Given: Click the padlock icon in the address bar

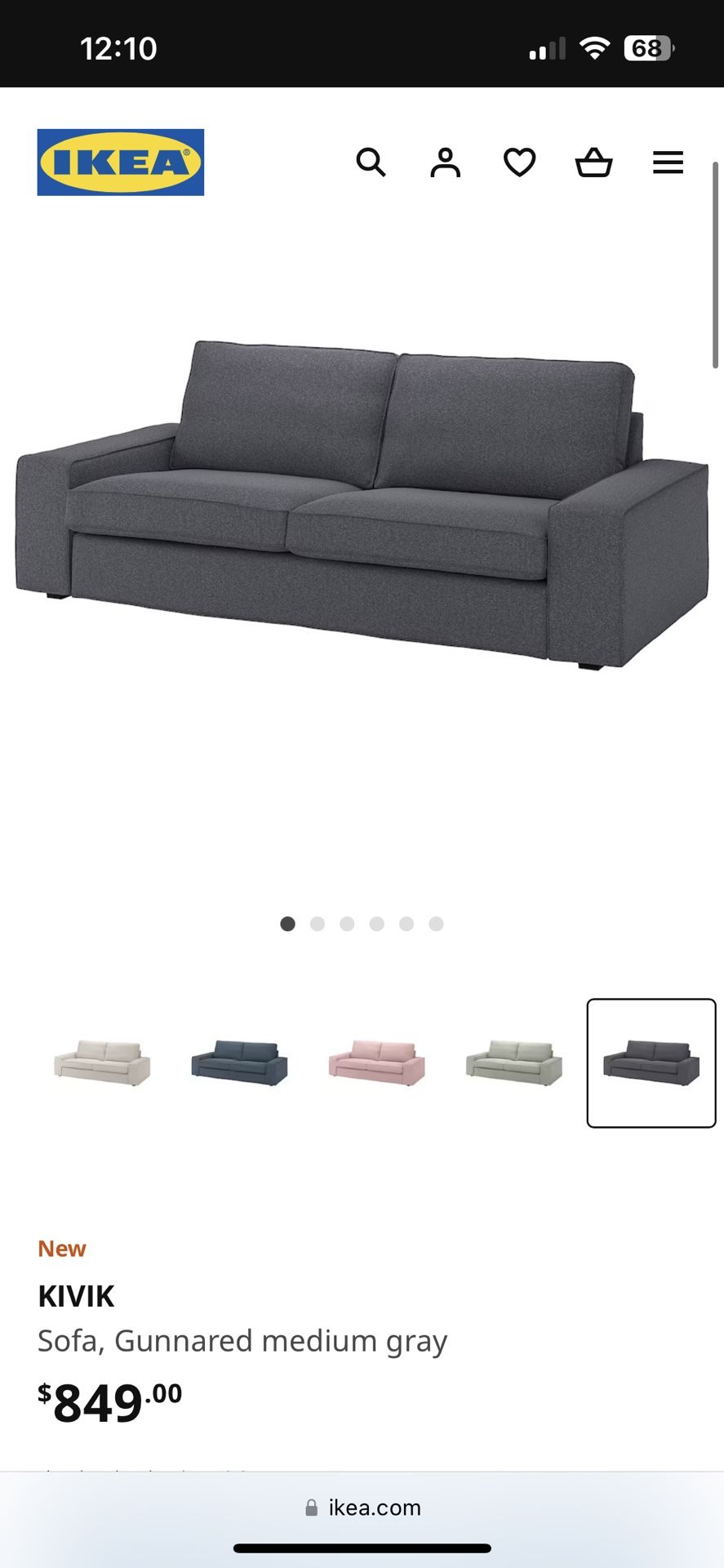Looking at the screenshot, I should pos(309,1507).
